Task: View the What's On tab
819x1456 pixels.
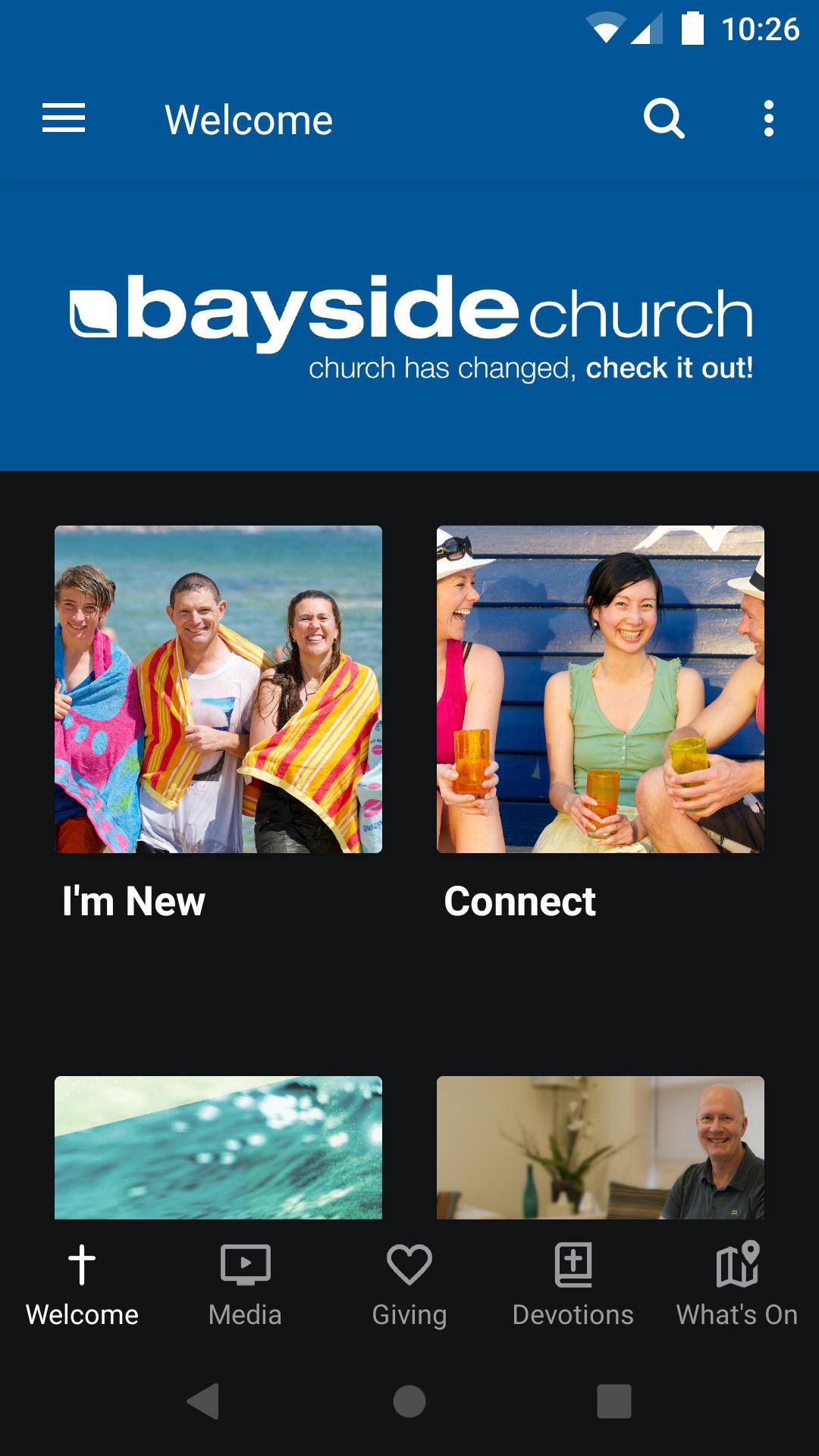Action: 737,1285
